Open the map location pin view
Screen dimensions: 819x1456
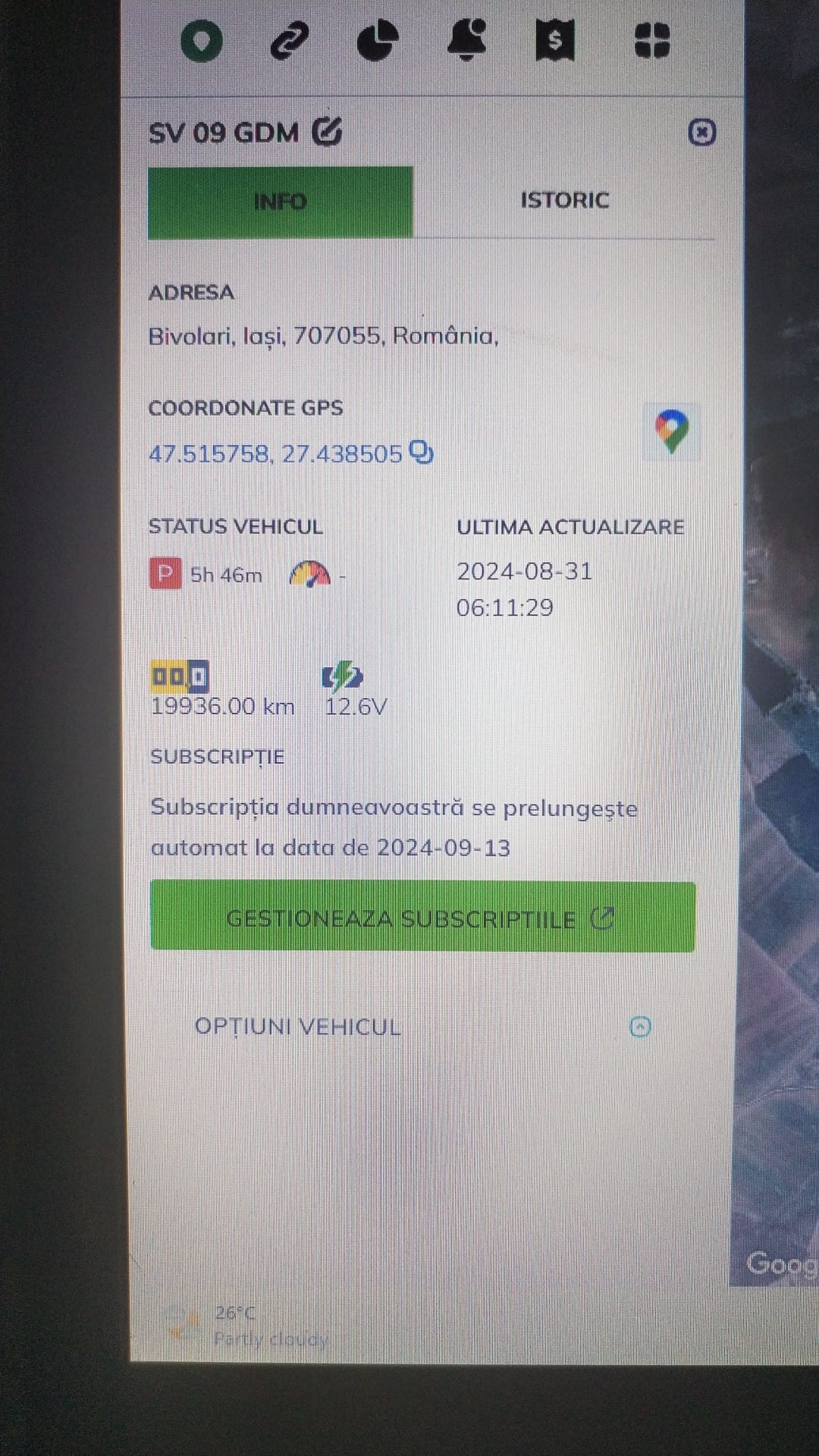coord(202,41)
